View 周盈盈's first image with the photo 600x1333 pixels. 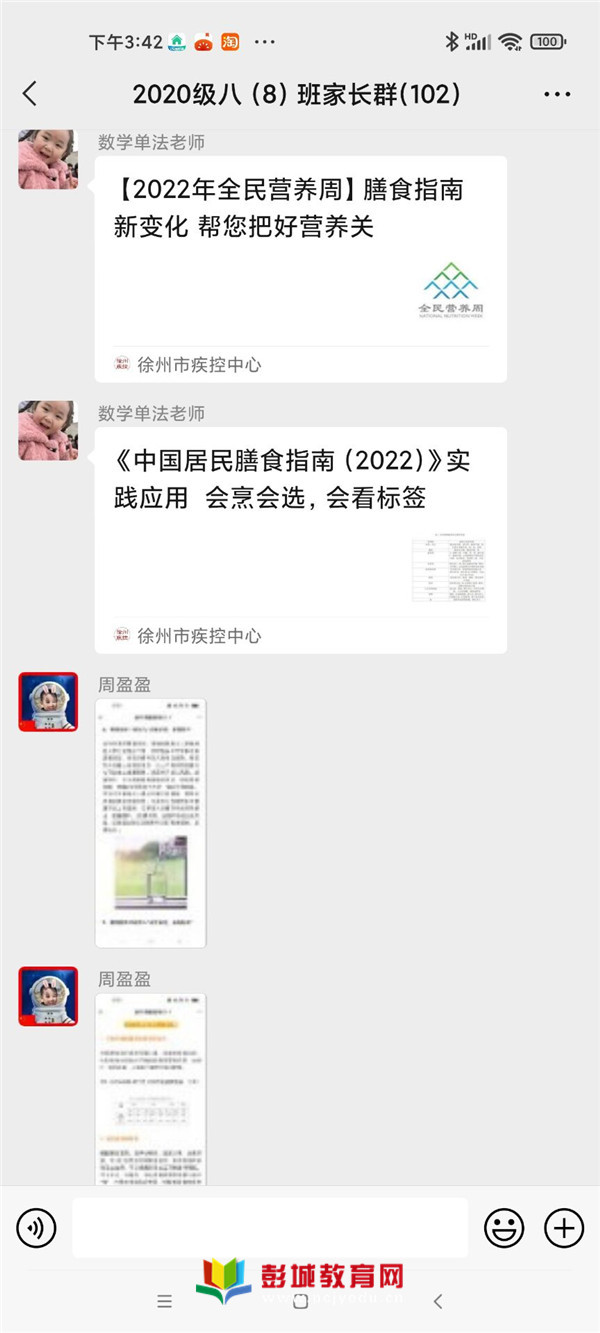(151, 822)
